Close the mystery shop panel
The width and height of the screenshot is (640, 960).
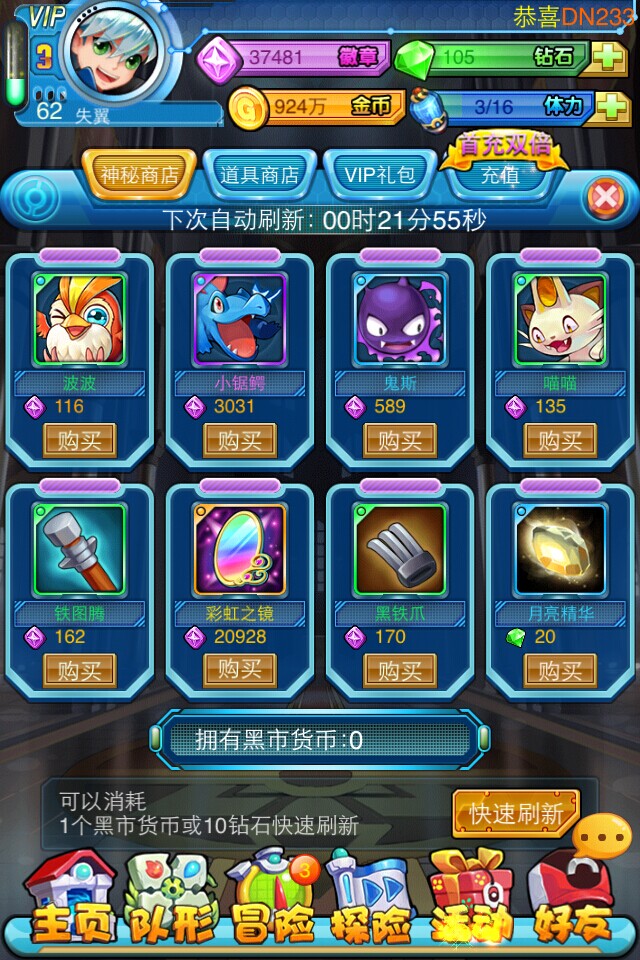pos(605,197)
